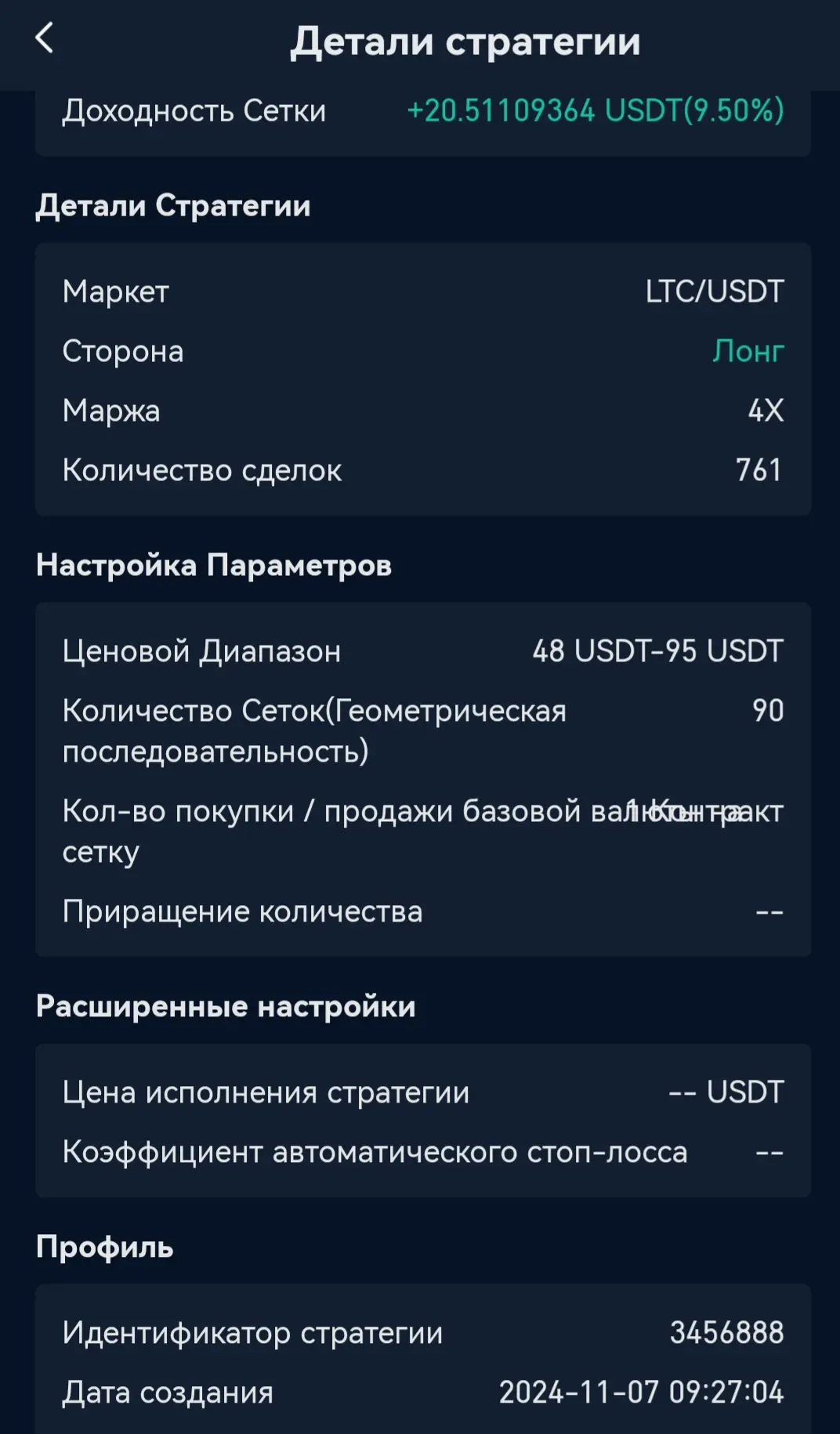Image resolution: width=840 pixels, height=1434 pixels.
Task: Tap the Расширенные настройки section header
Action: coord(226,1007)
